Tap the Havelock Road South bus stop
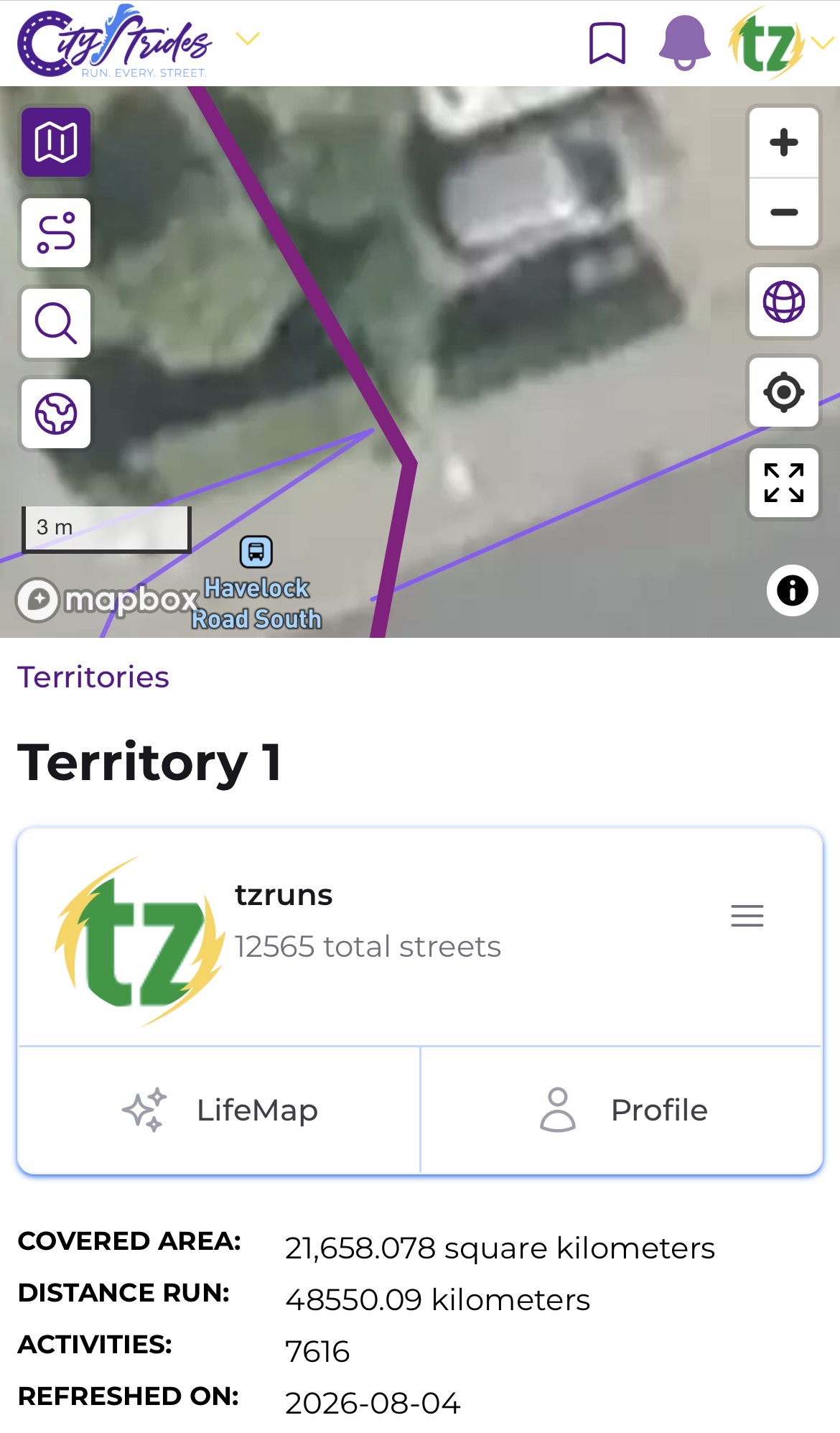Viewport: 840px width, 1433px height. pos(256,552)
